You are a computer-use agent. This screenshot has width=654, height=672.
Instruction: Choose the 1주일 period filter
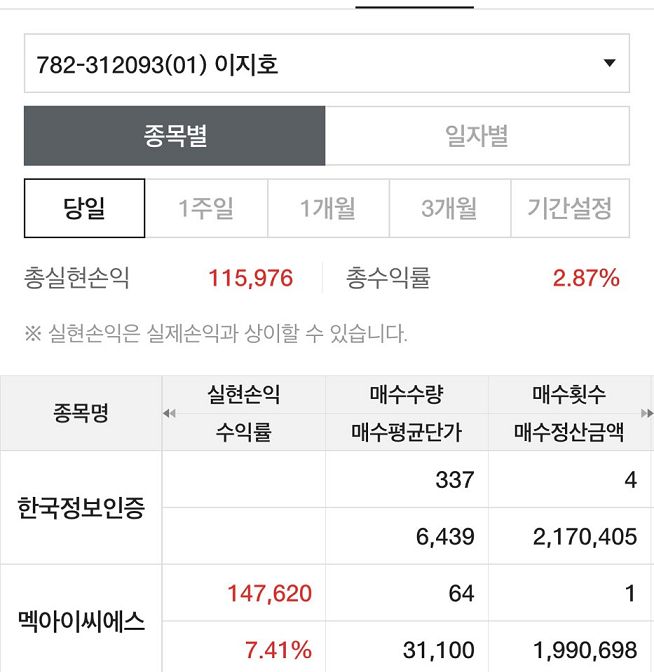pos(206,209)
